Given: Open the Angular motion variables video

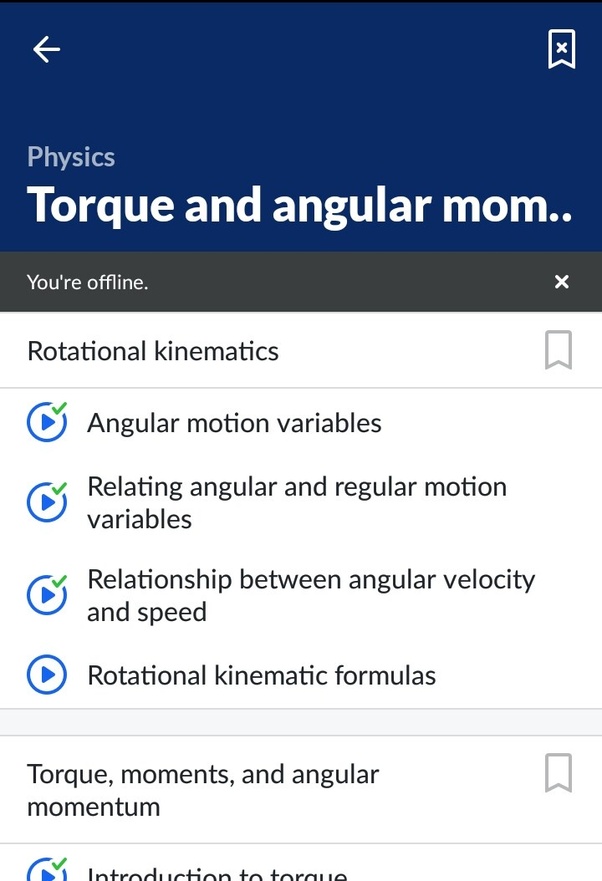Looking at the screenshot, I should coord(301,423).
